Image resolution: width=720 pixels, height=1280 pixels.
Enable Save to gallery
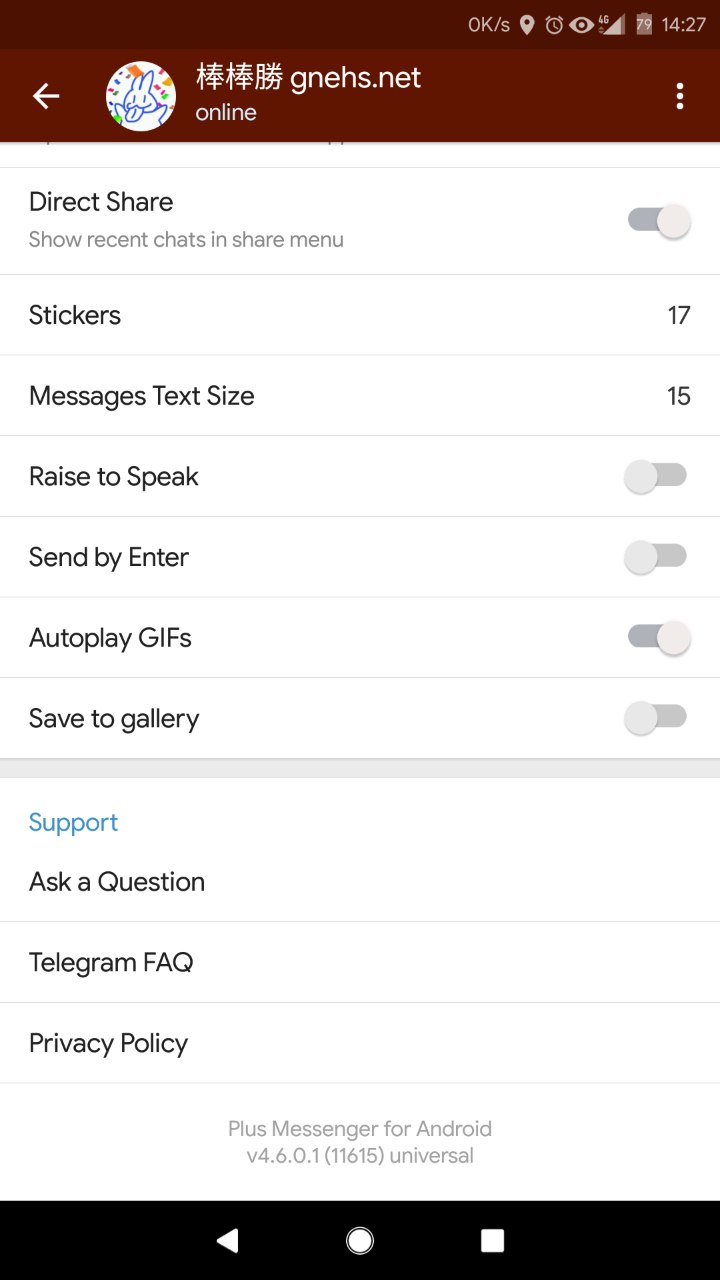click(x=656, y=717)
